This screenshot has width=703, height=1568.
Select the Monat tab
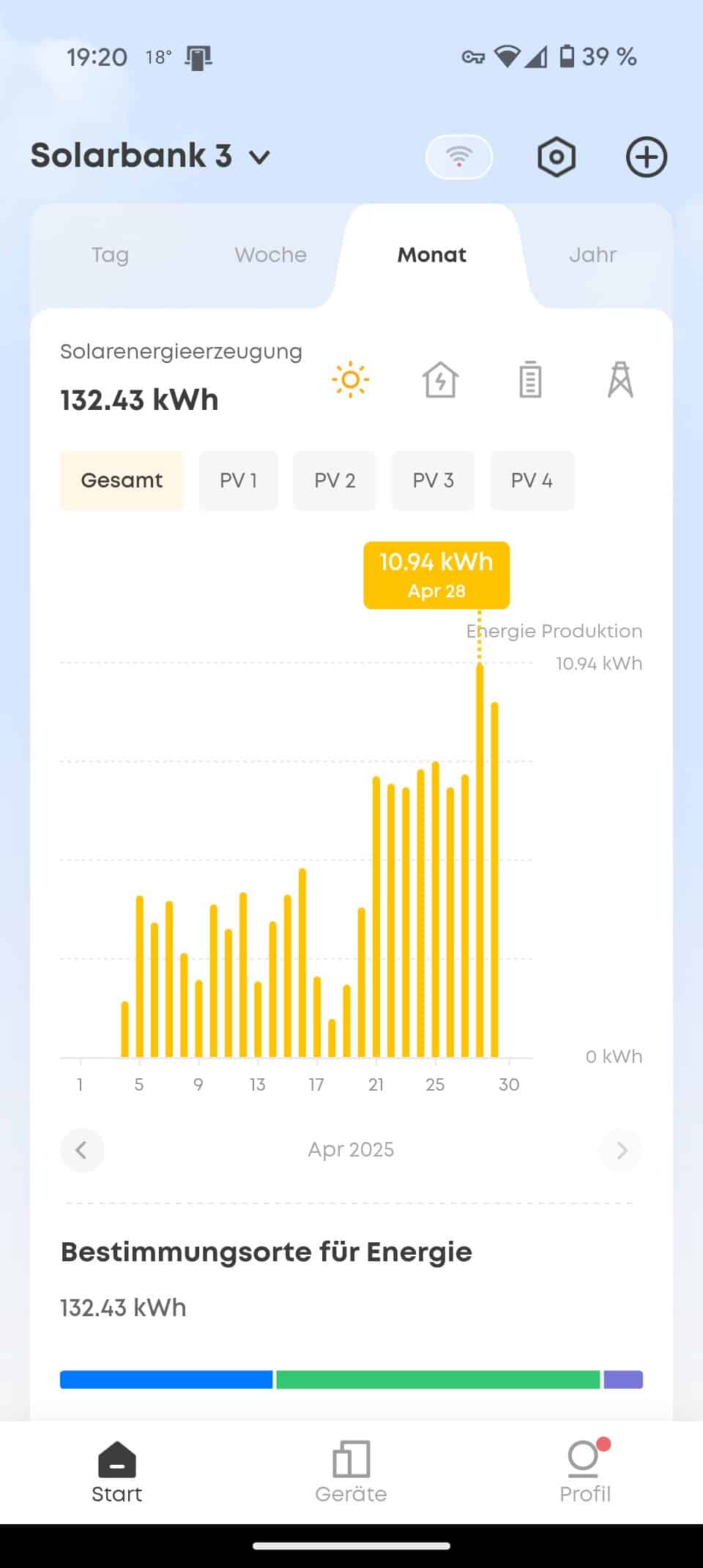click(x=431, y=255)
